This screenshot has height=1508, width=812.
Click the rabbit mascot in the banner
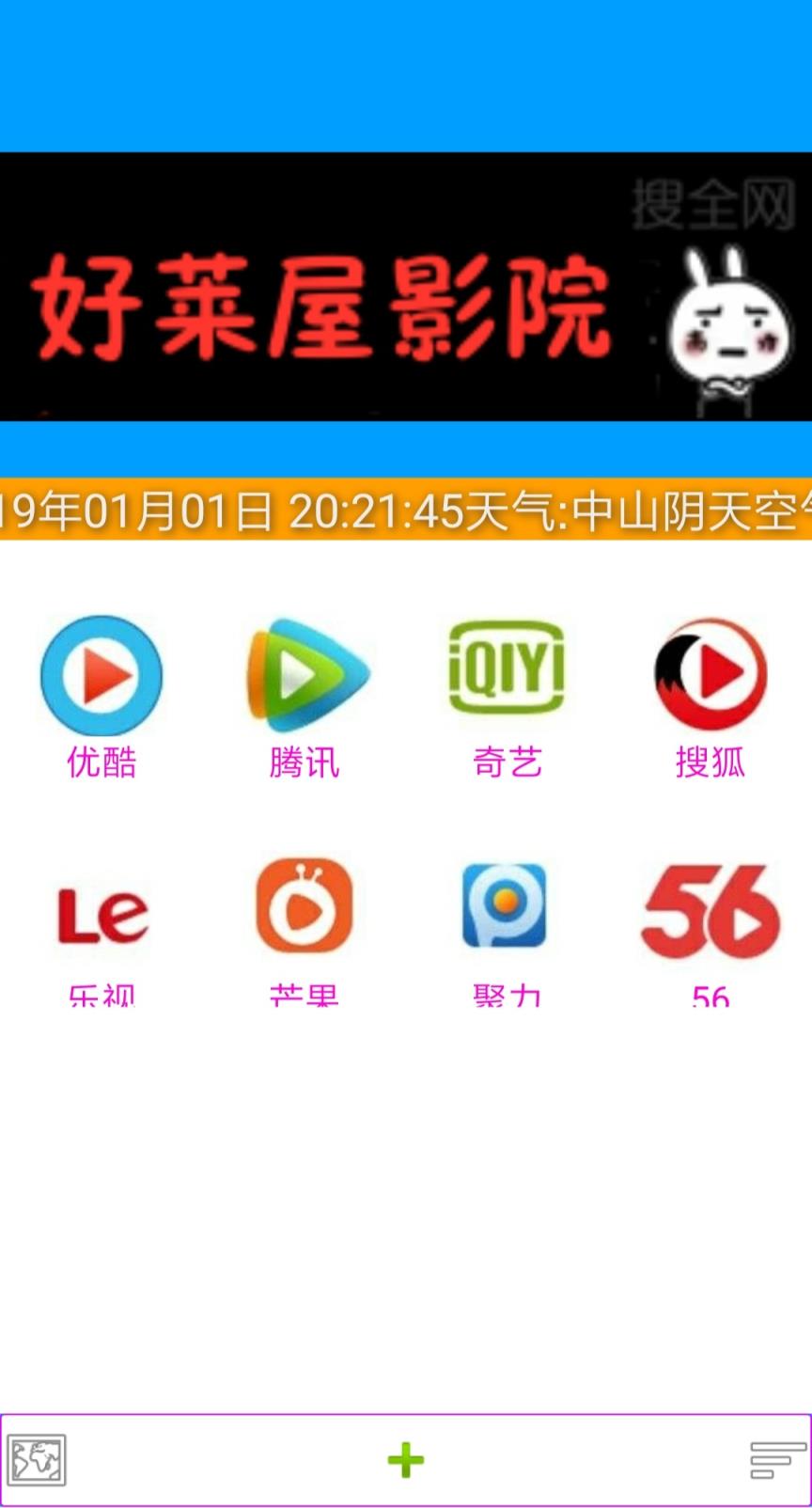731,329
